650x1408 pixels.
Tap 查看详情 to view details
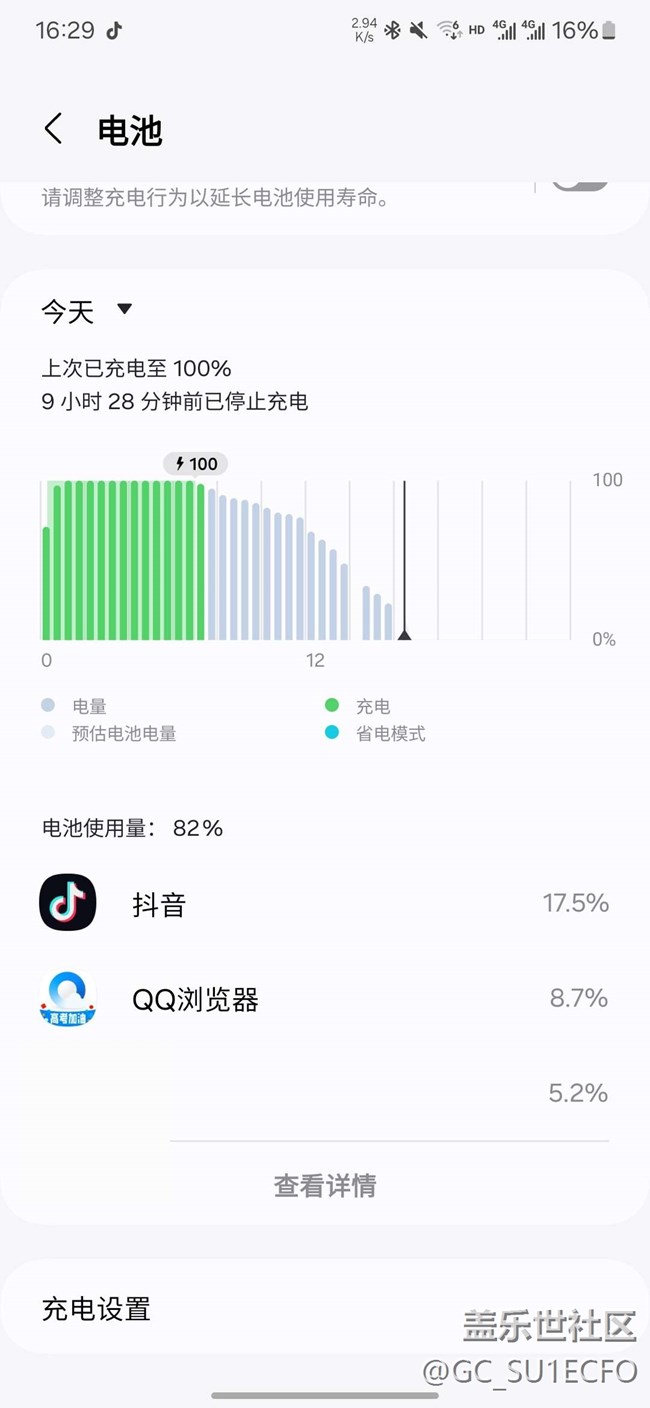coord(325,1186)
